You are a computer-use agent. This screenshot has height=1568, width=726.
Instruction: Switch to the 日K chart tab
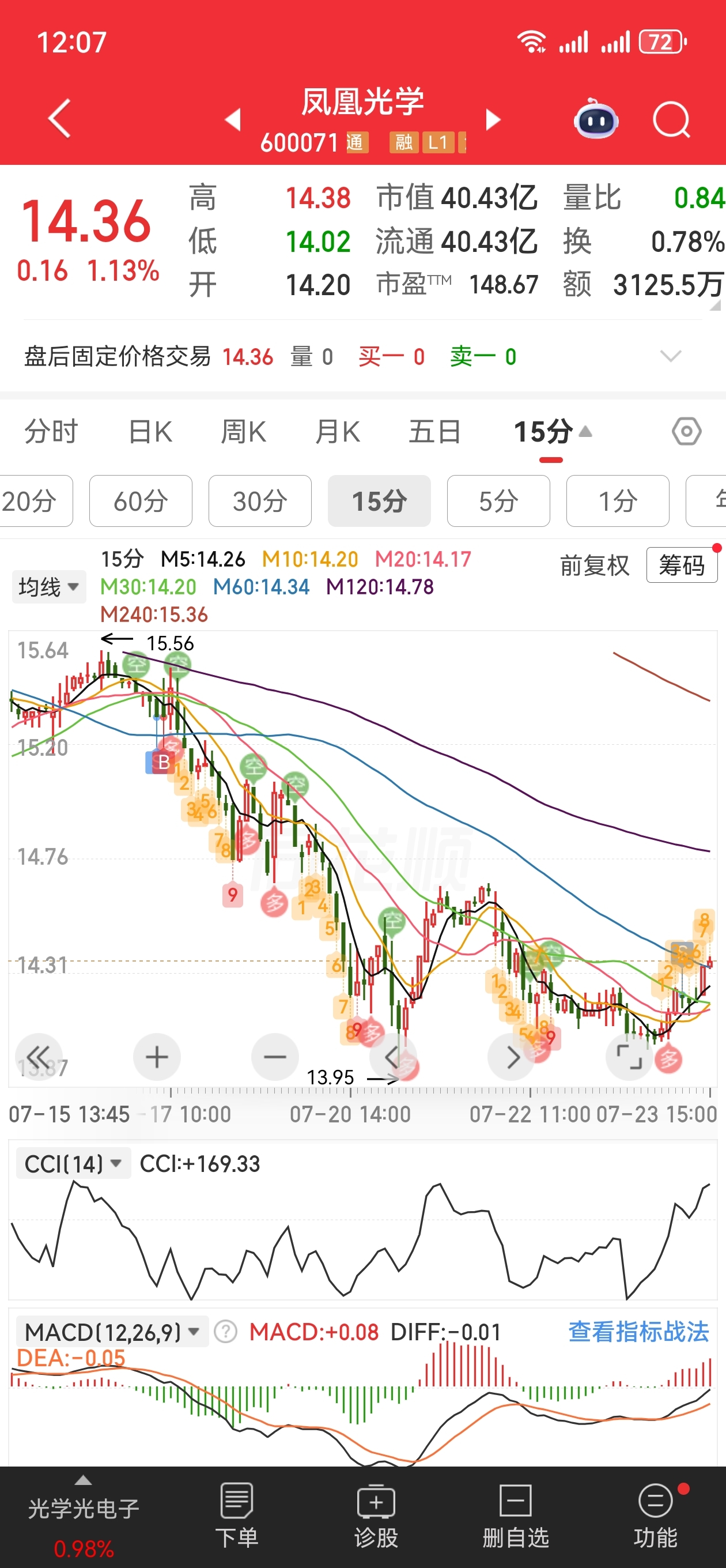tap(150, 432)
